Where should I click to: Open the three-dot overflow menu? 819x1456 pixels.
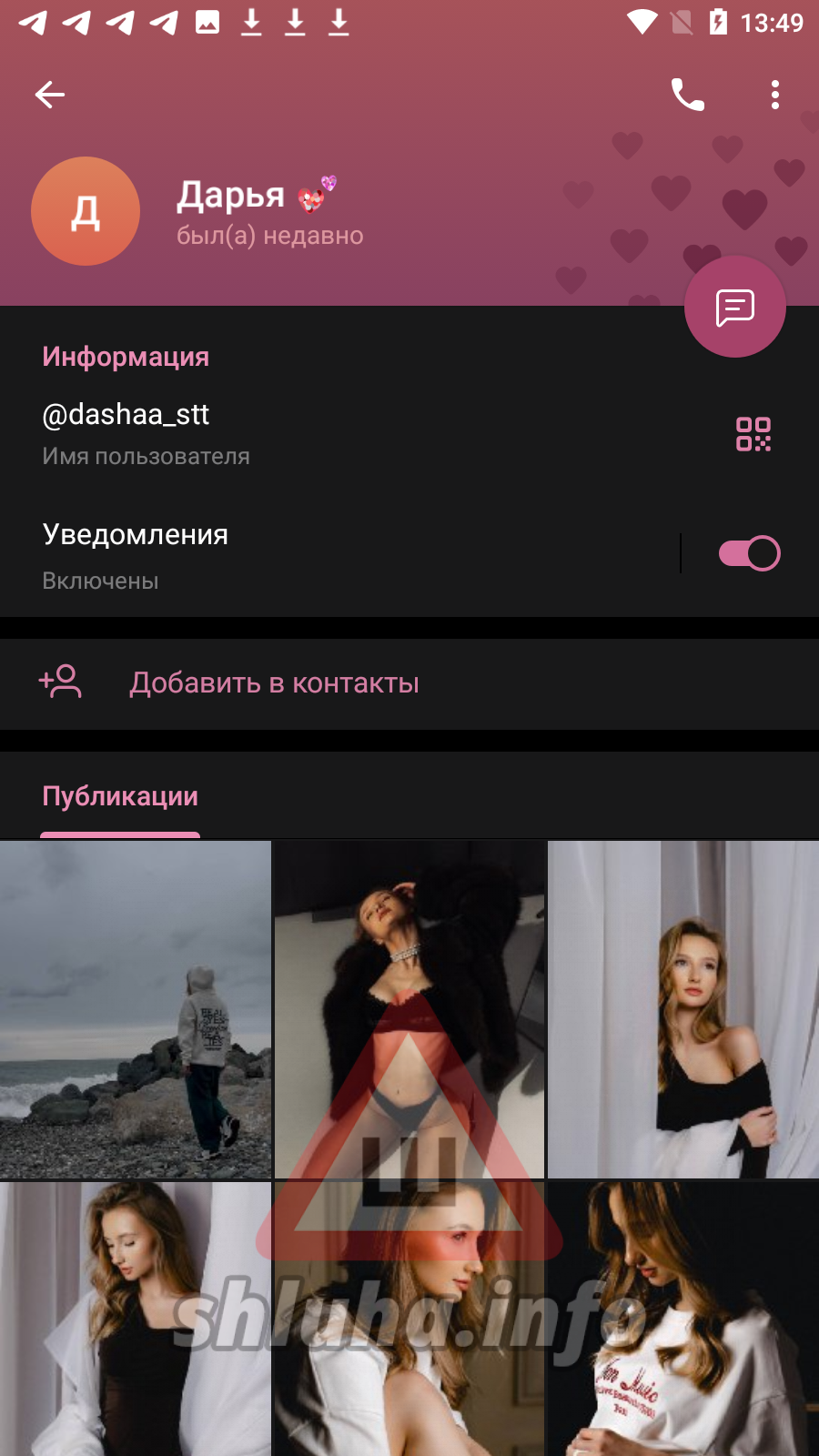click(x=774, y=95)
